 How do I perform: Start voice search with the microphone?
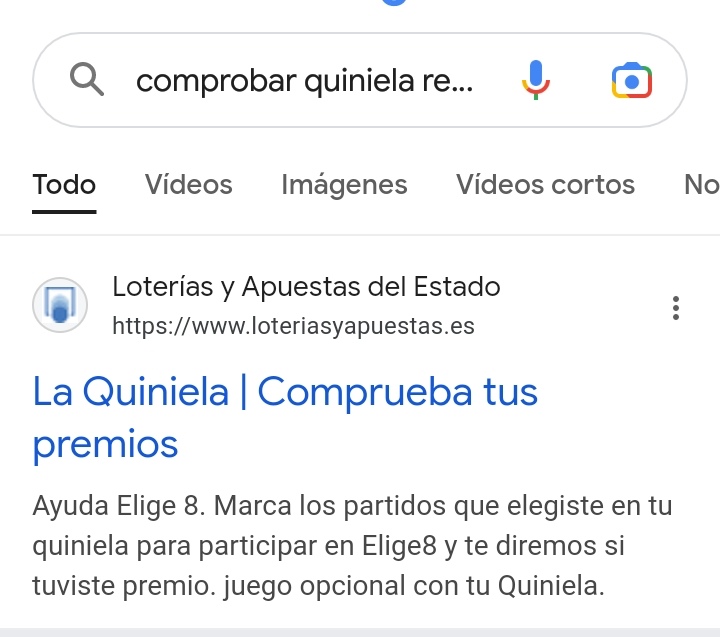(x=536, y=80)
